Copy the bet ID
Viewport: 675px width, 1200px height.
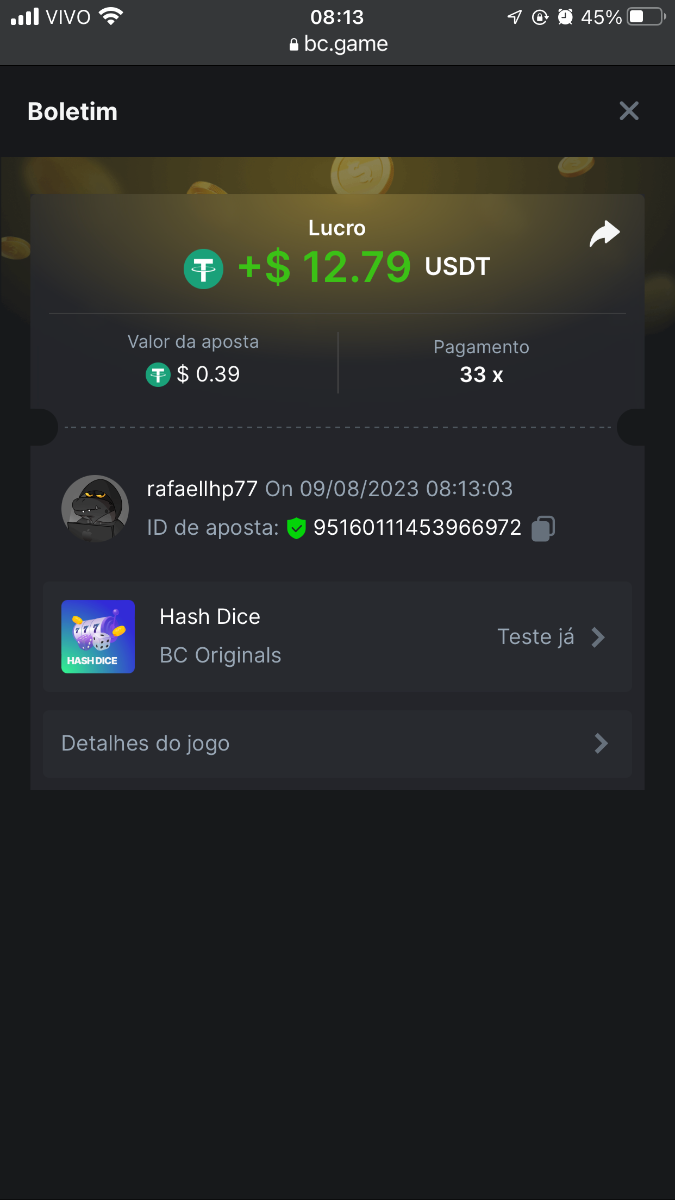pos(543,528)
